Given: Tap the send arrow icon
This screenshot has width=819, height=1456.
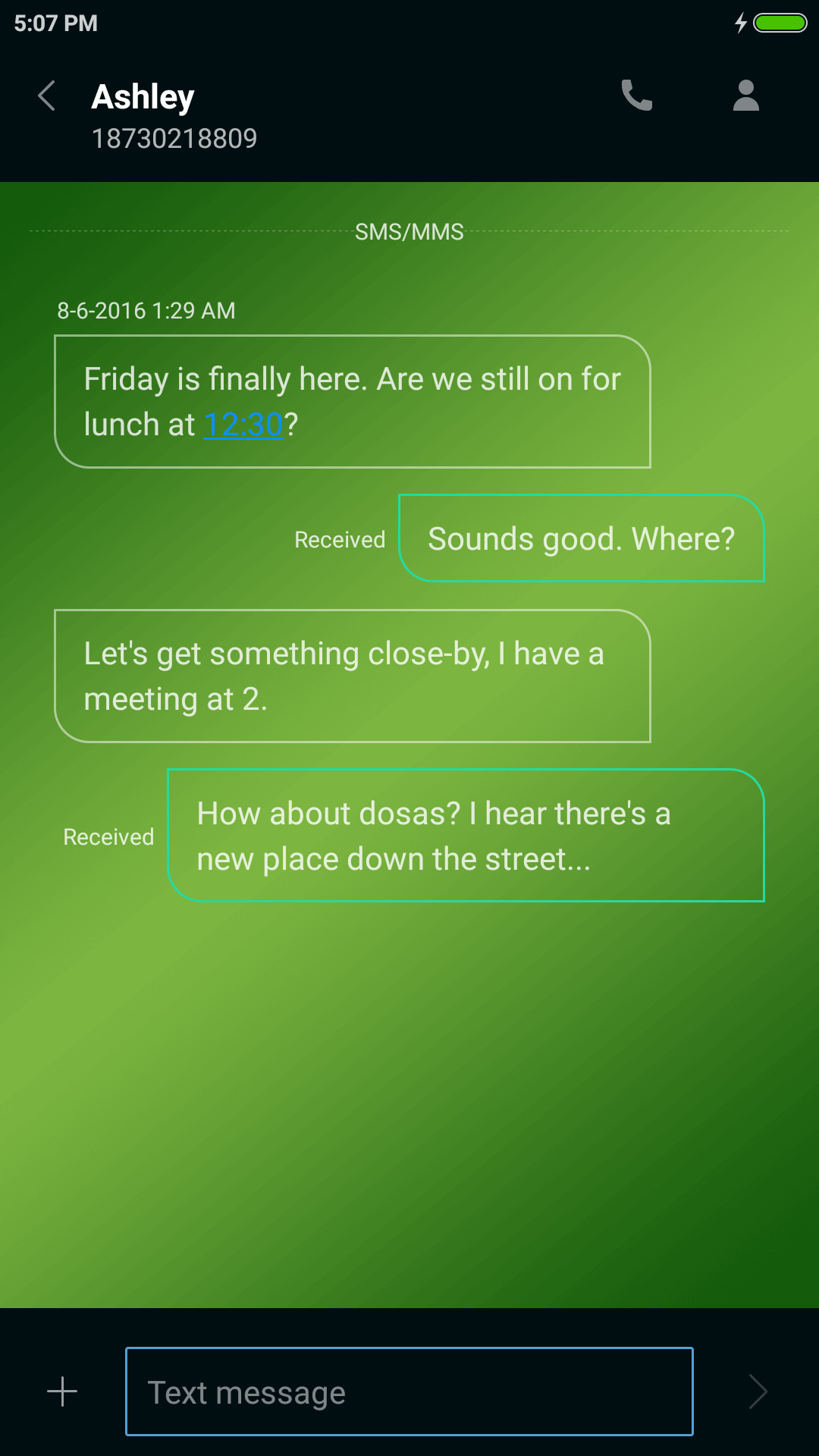Looking at the screenshot, I should 758,1392.
